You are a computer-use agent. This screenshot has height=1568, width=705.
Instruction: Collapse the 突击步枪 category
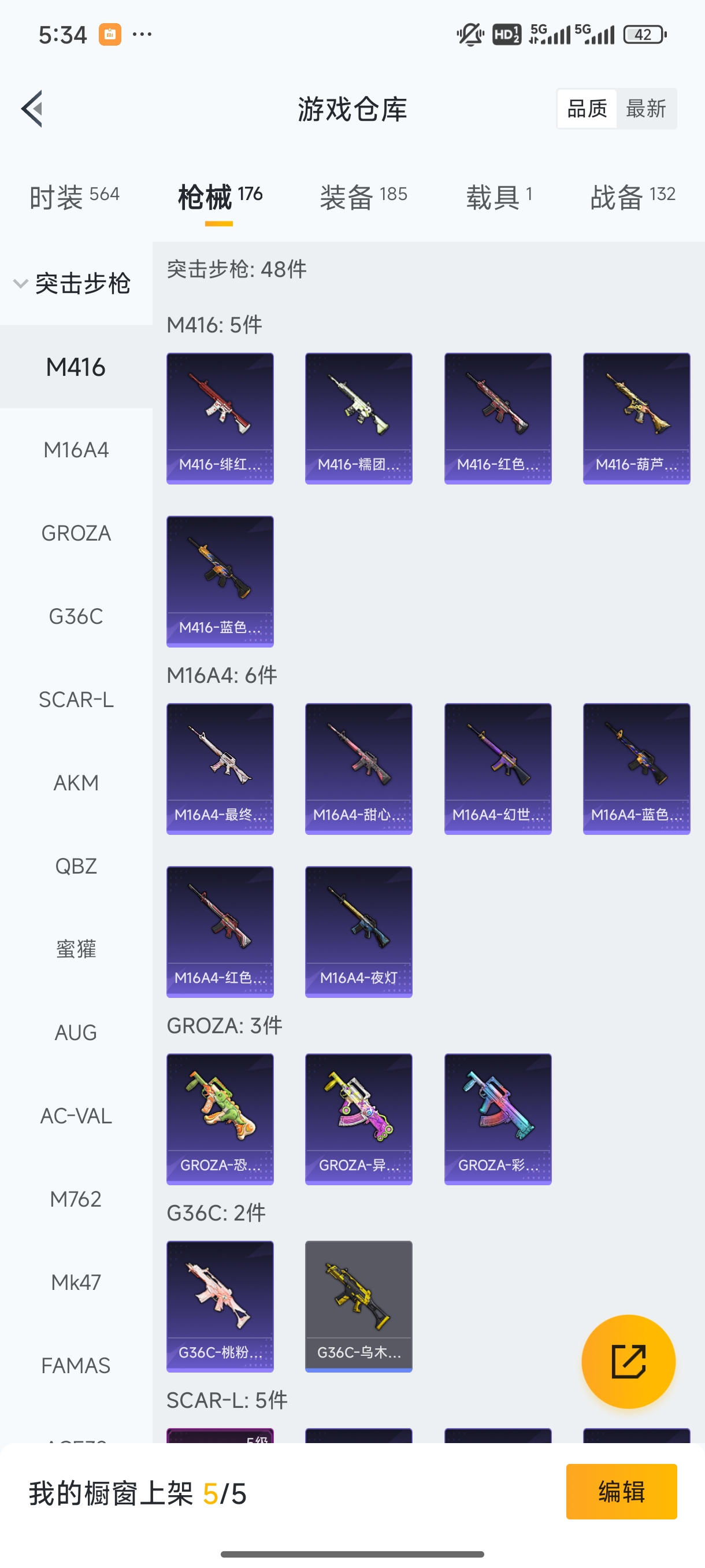[73, 284]
